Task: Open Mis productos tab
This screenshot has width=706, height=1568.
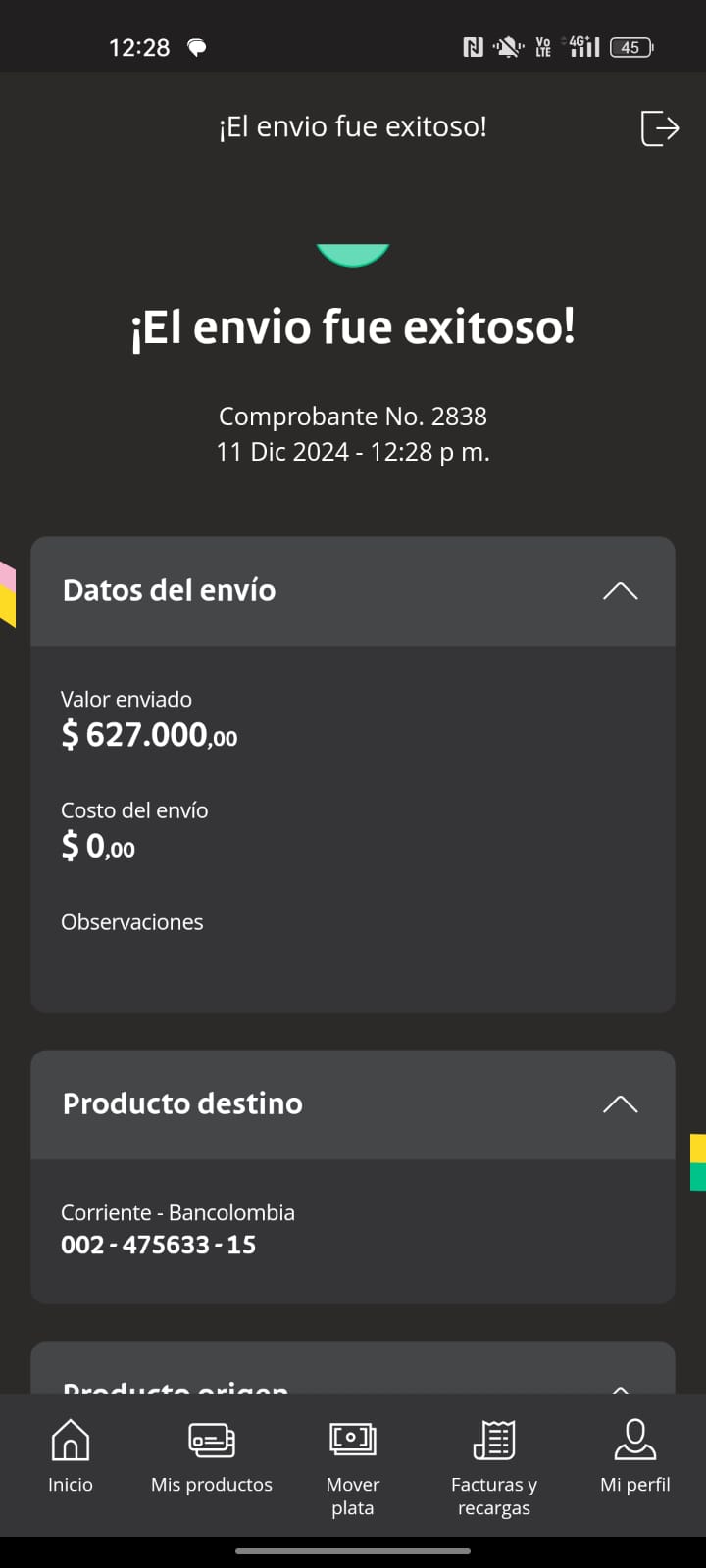Action: pos(212,1456)
